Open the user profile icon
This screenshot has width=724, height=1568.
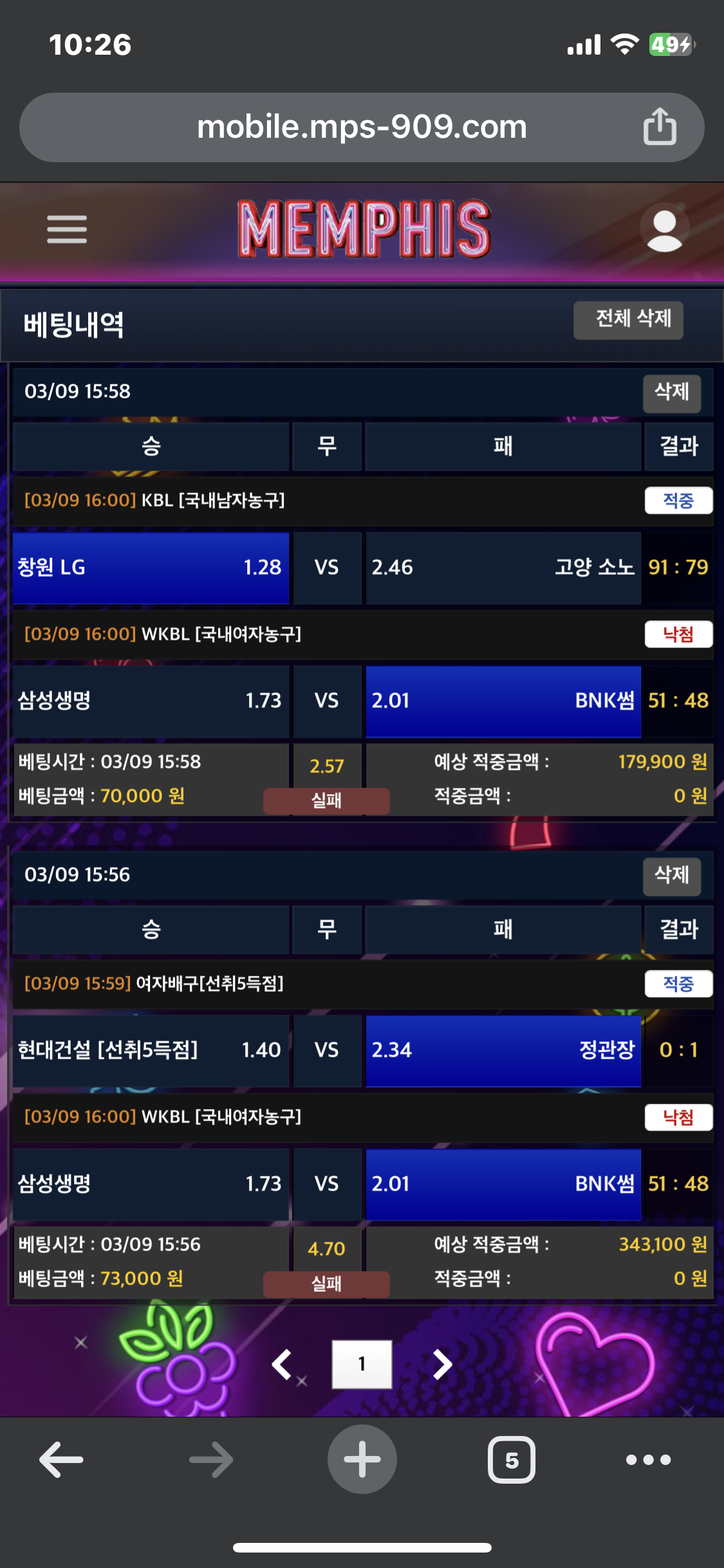click(664, 229)
